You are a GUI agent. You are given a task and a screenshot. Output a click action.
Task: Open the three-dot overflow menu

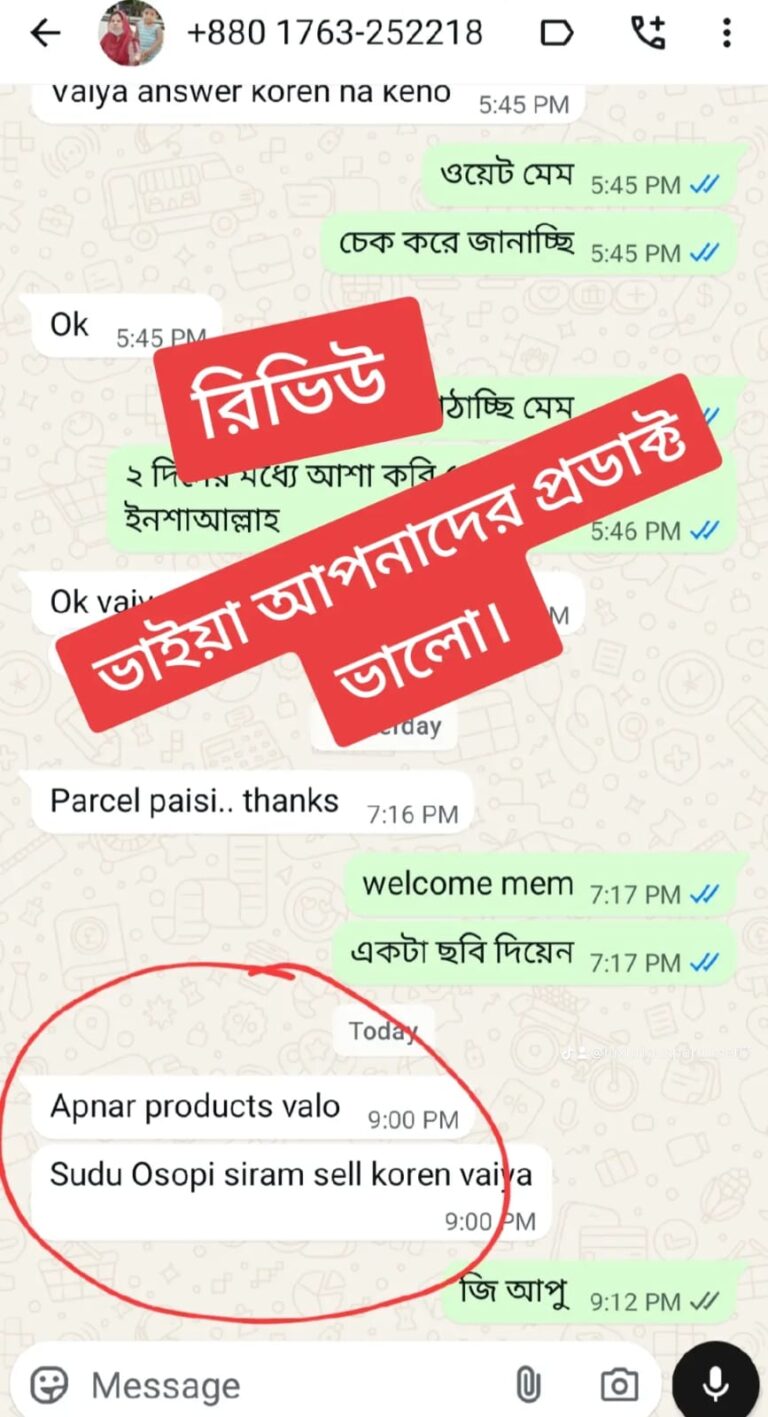coord(726,32)
